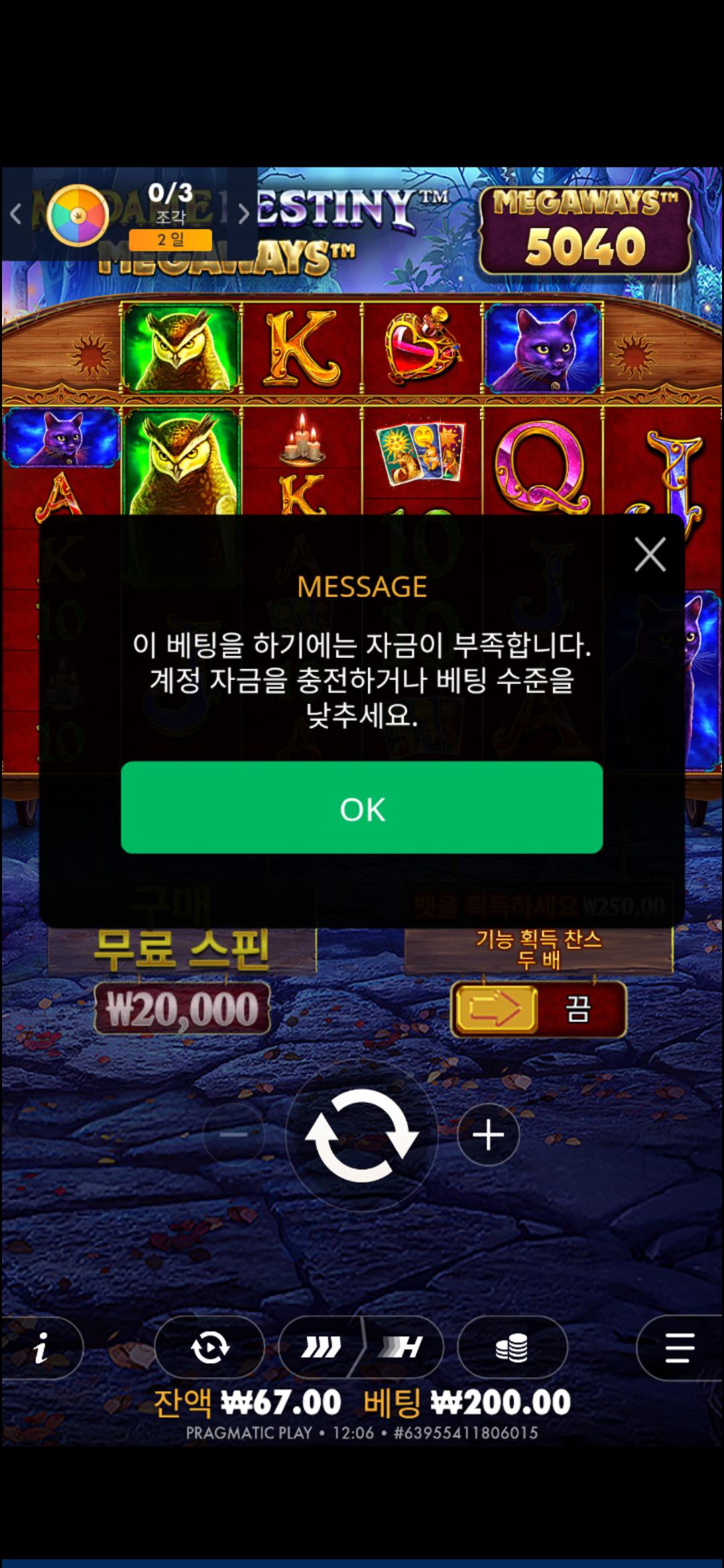Viewport: 724px width, 1568px height.
Task: Spin the reels
Action: pos(361,1135)
